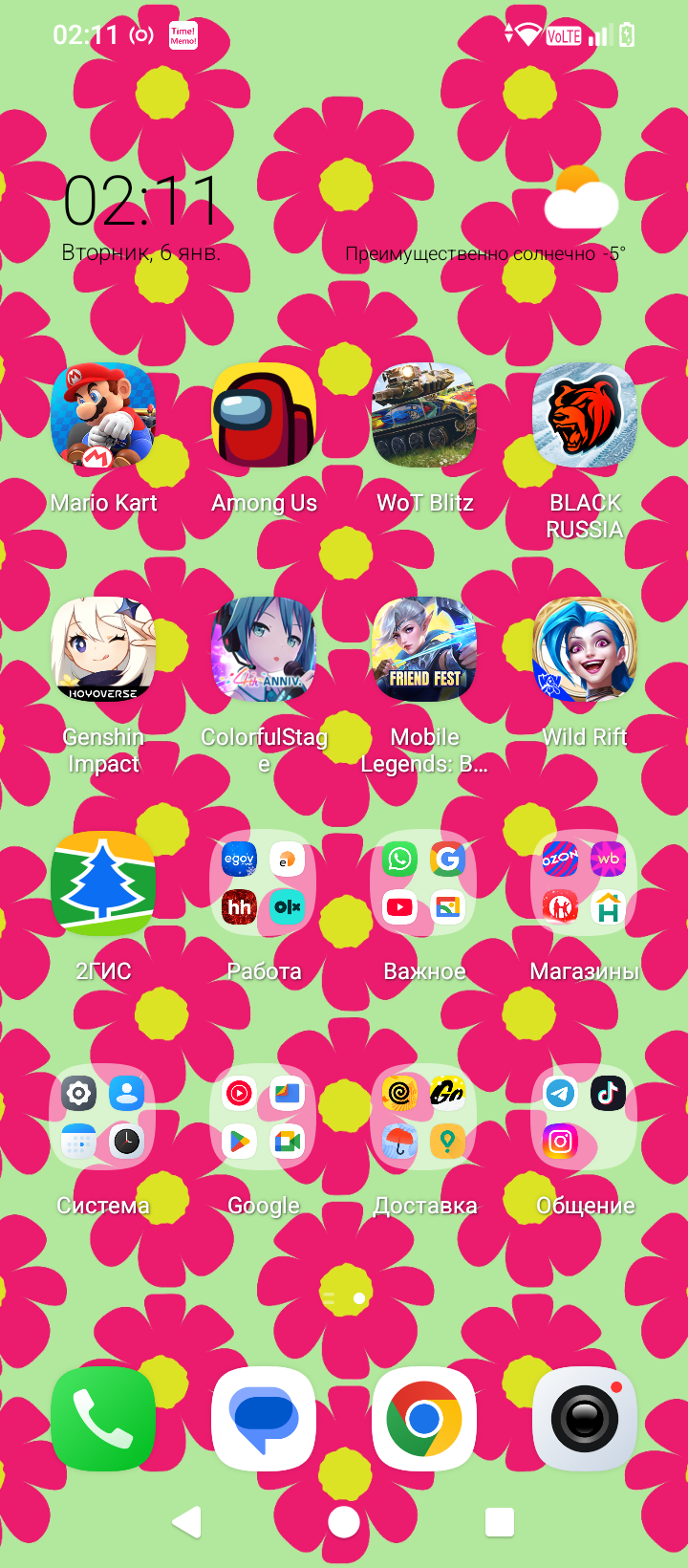Viewport: 688px width, 1568px height.
Task: Open ColorfulStage app
Action: pyautogui.click(x=264, y=650)
